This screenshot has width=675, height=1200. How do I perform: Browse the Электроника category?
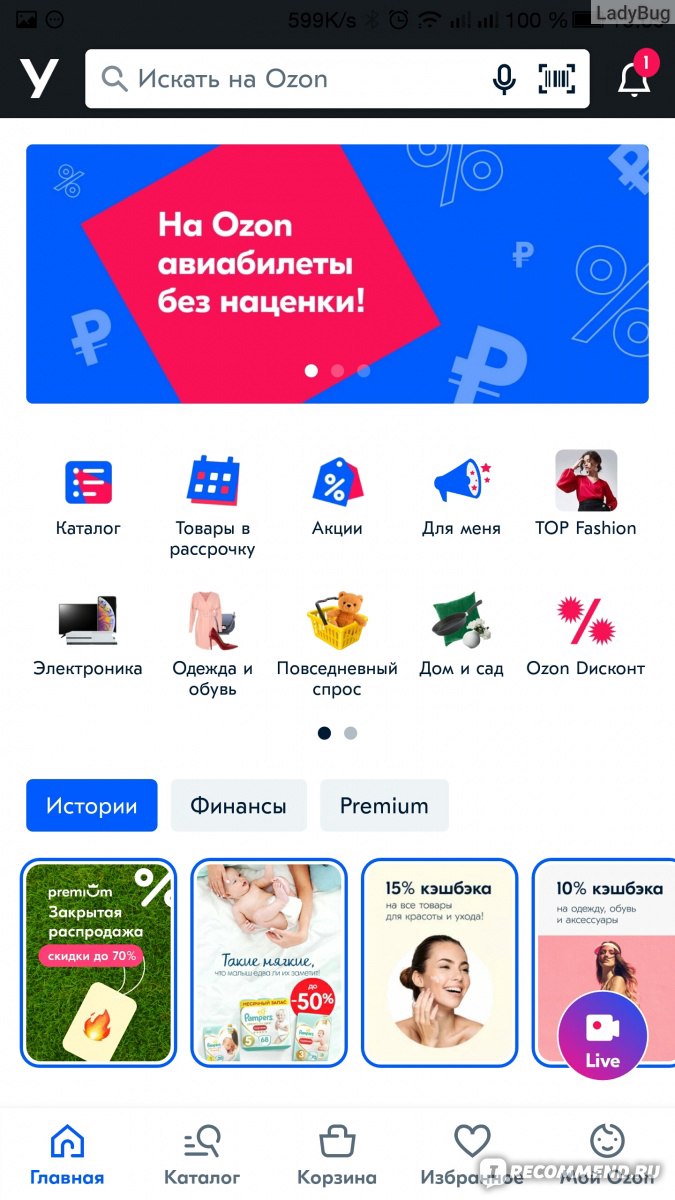(x=88, y=637)
